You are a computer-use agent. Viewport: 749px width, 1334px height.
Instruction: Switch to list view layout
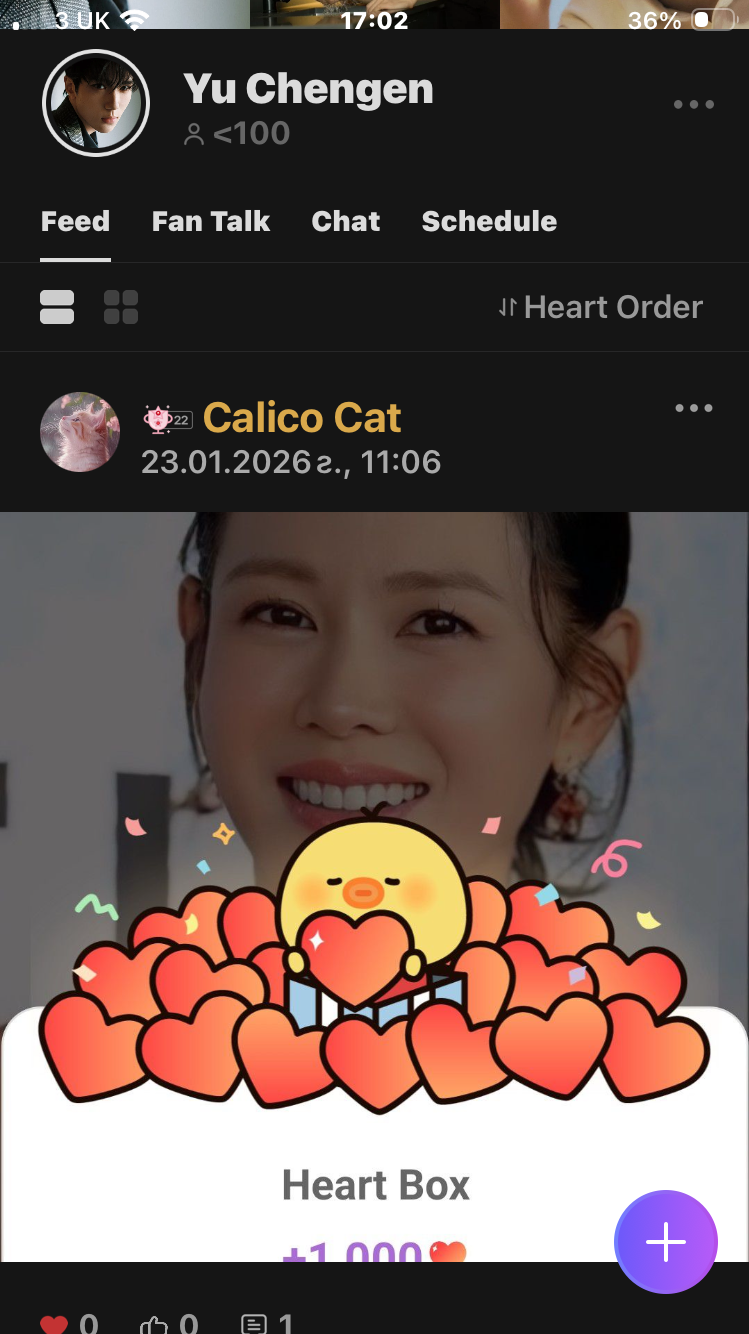pyautogui.click(x=57, y=307)
